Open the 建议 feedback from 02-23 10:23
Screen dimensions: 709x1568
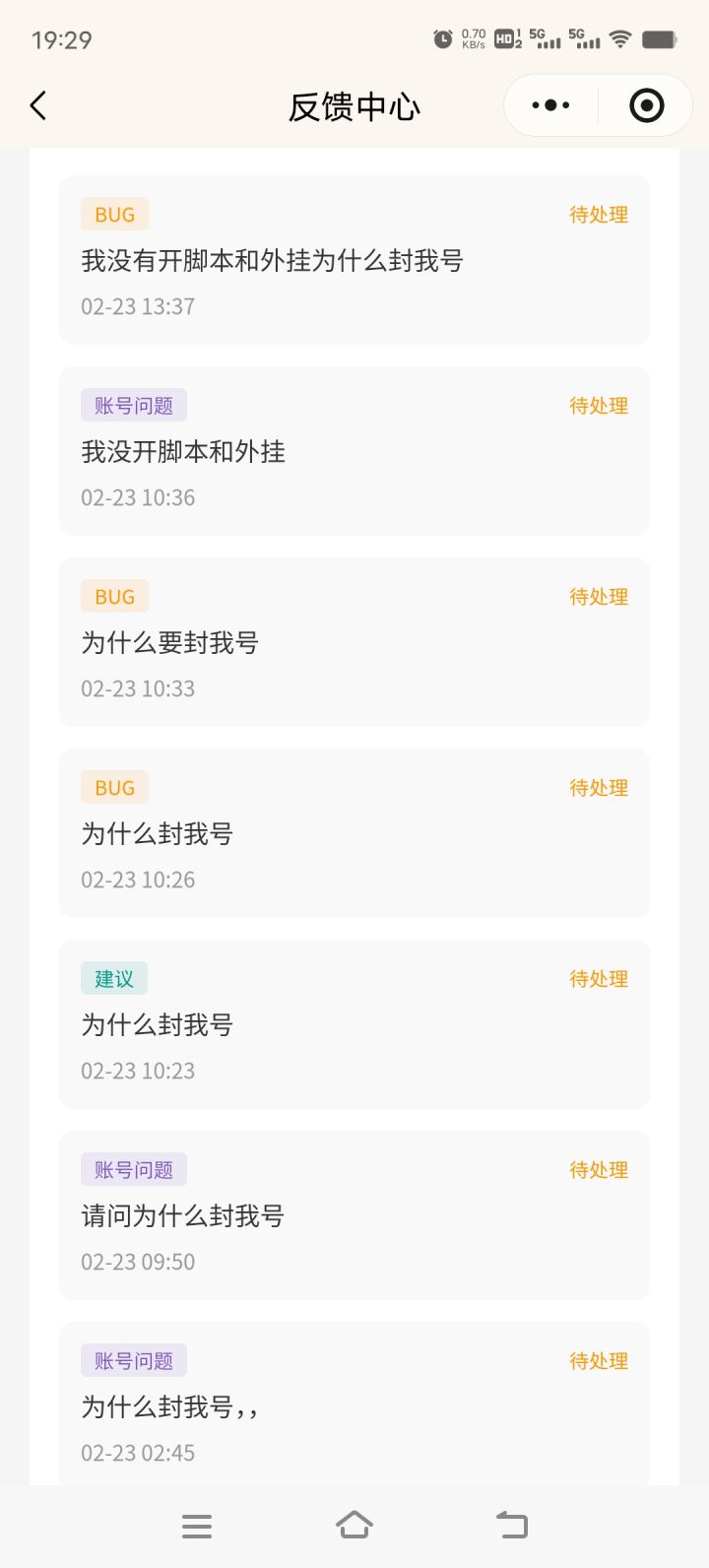pyautogui.click(x=354, y=1024)
